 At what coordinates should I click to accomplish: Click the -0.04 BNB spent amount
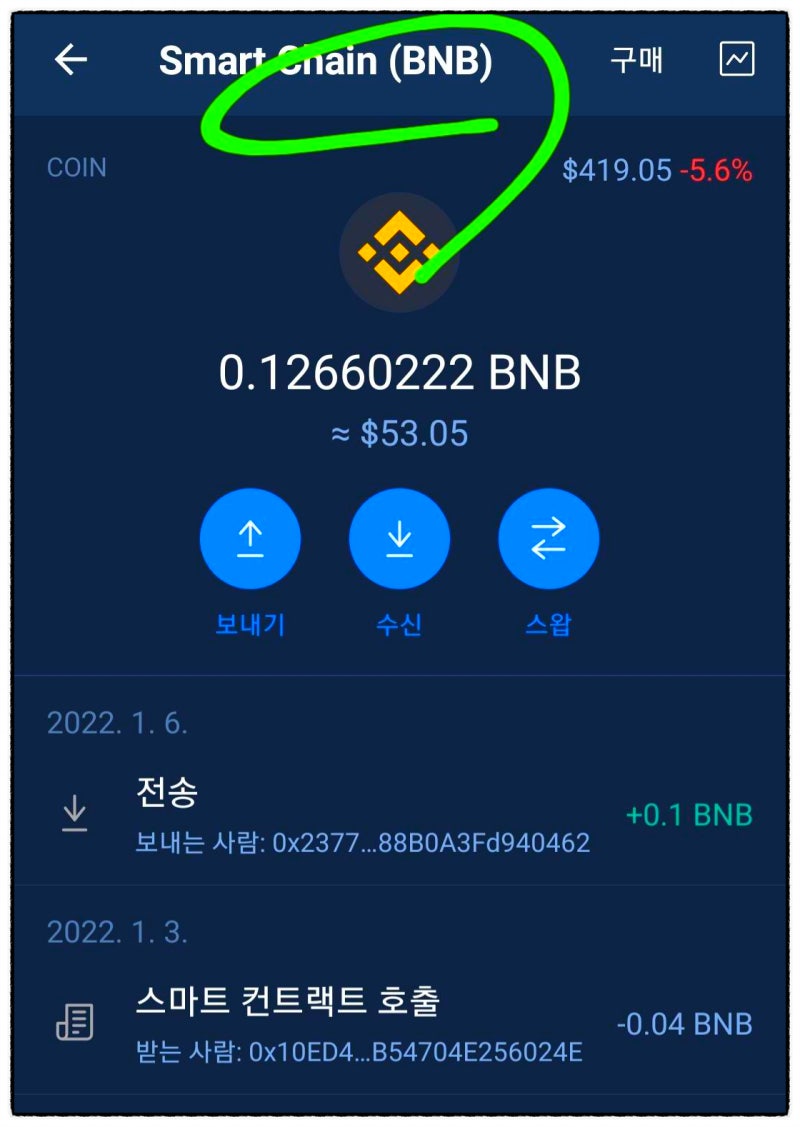687,1024
